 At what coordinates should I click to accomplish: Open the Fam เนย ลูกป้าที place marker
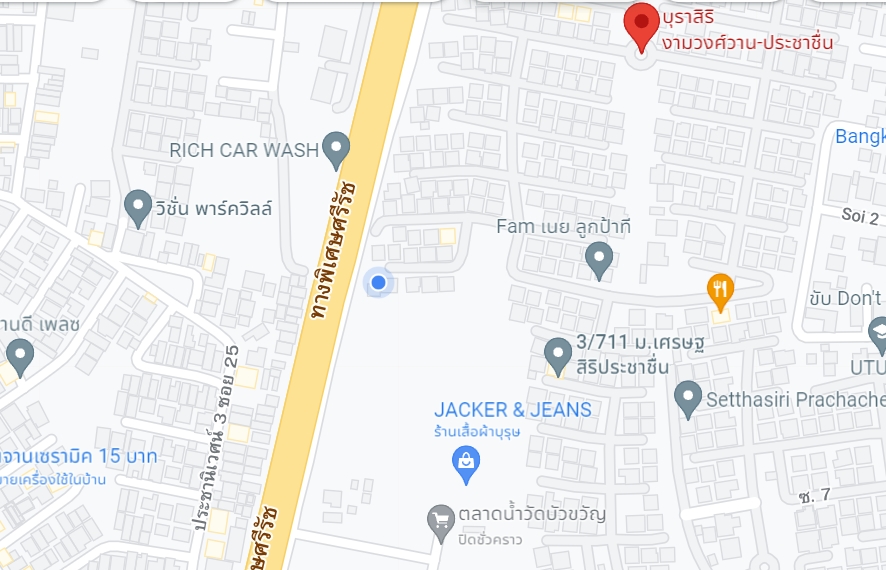[598, 260]
